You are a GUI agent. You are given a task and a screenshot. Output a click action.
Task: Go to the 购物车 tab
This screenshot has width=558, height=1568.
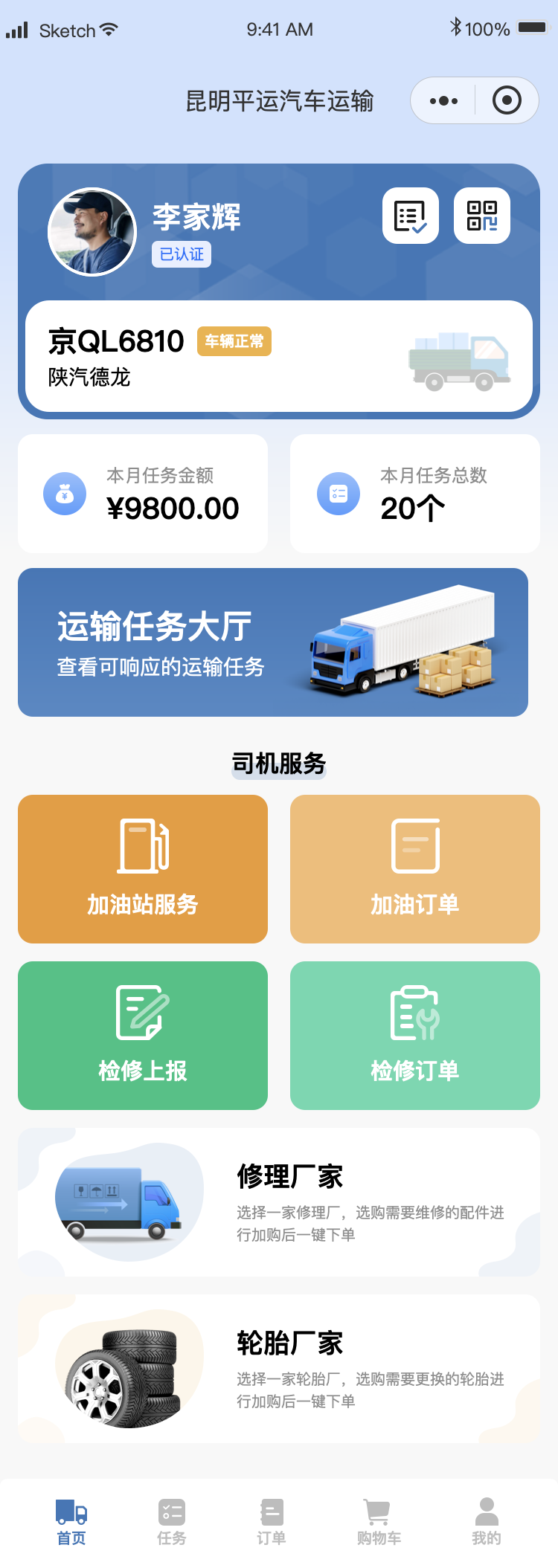(378, 1521)
